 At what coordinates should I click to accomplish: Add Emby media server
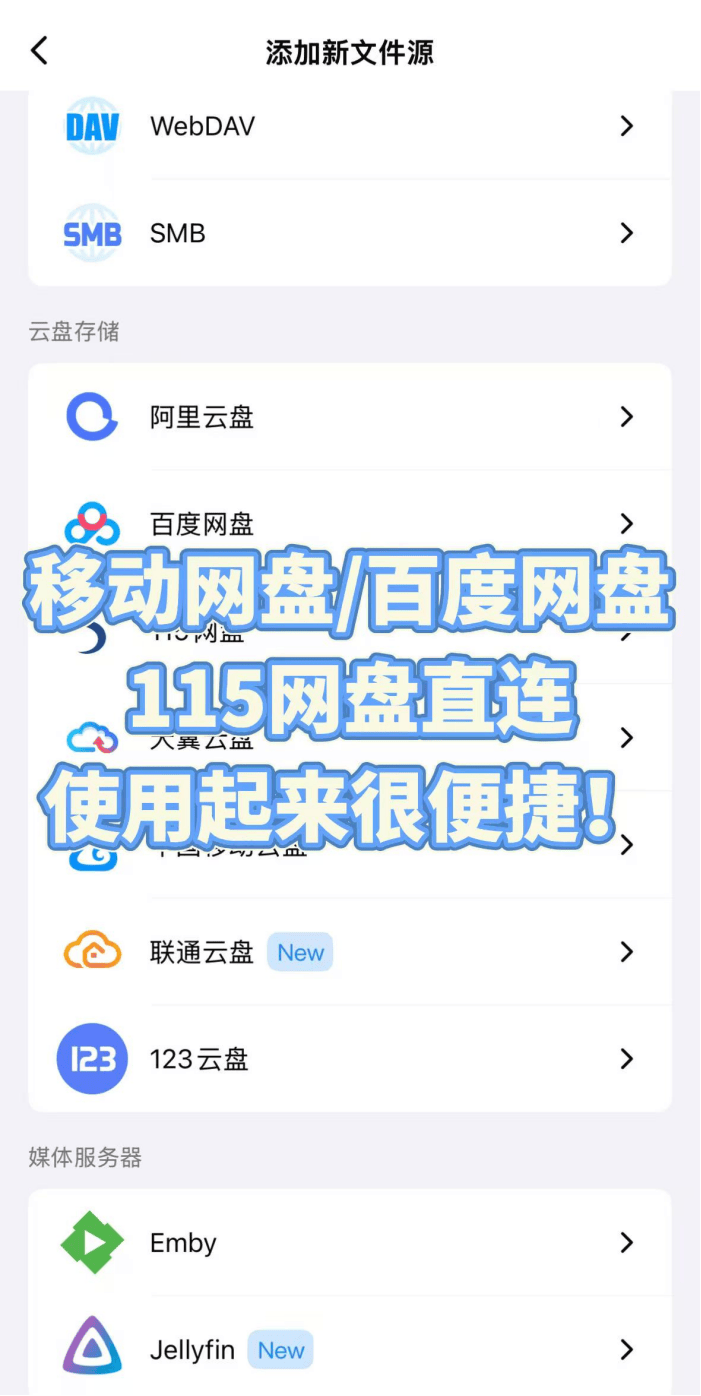[349, 1243]
